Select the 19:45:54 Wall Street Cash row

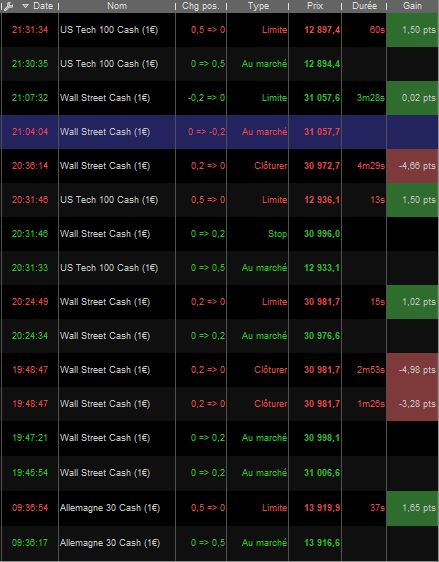coord(219,473)
